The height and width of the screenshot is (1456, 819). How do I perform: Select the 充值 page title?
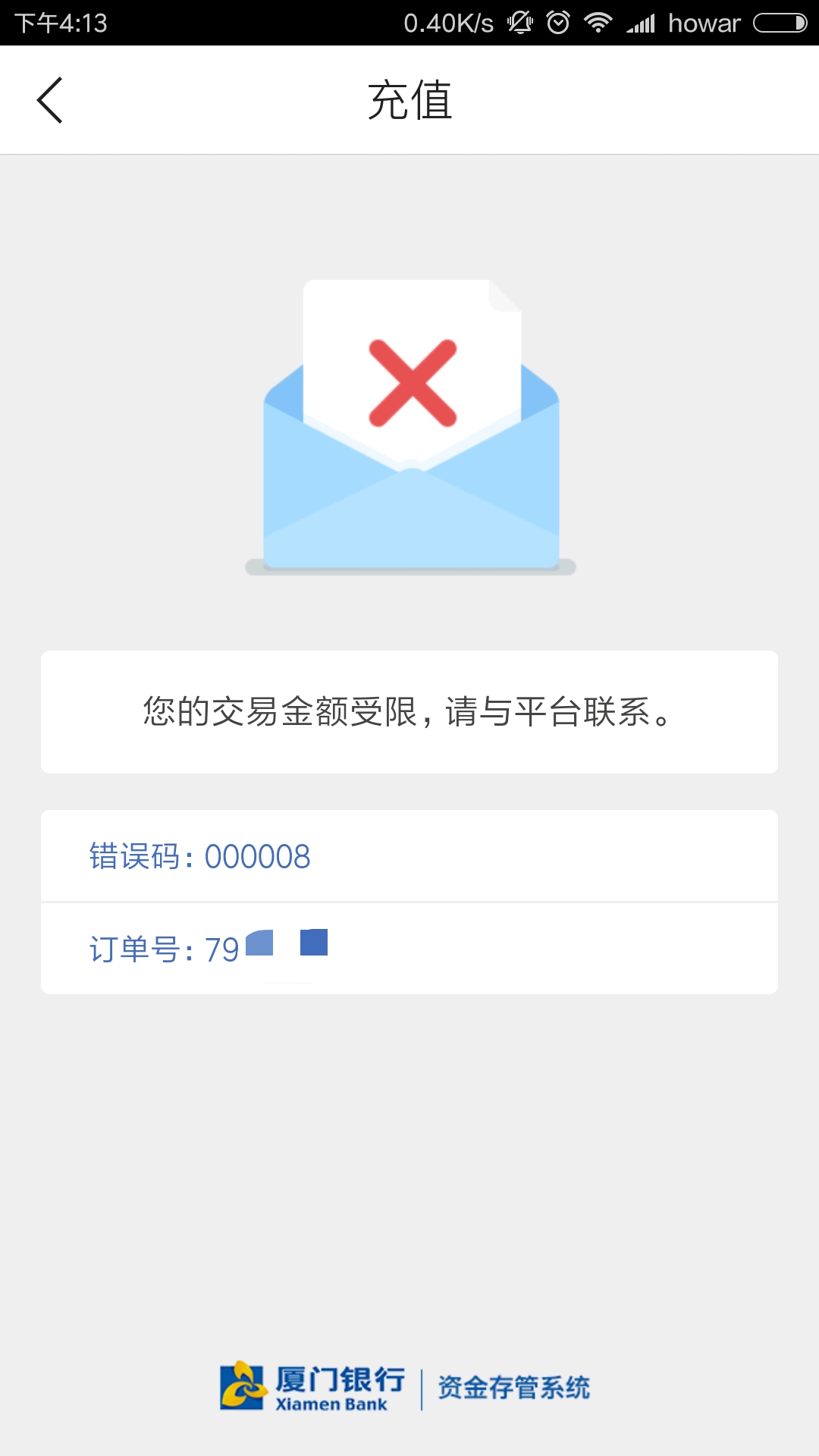[x=409, y=99]
